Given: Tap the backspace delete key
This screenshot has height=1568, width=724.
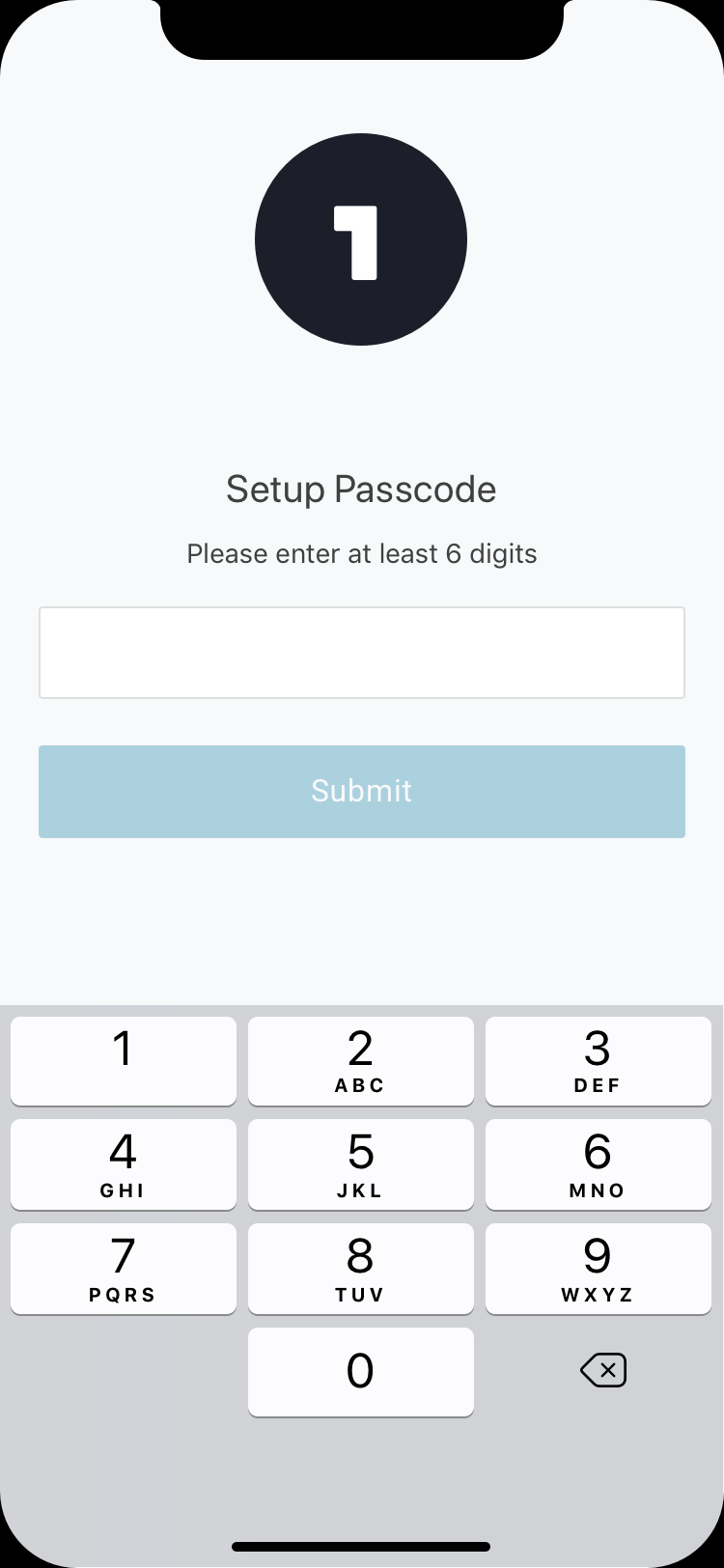Looking at the screenshot, I should (x=602, y=1370).
